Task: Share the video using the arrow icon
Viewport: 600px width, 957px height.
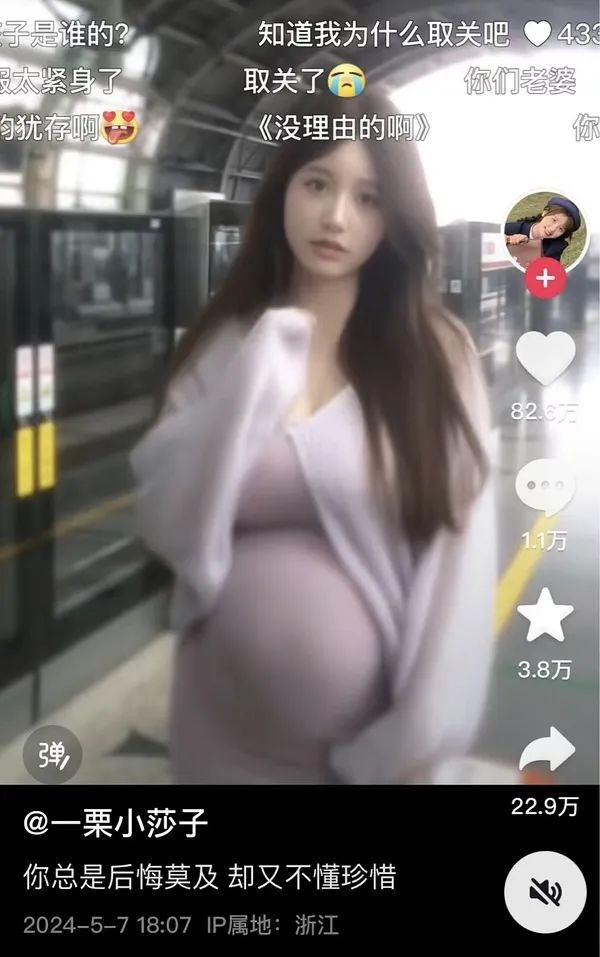Action: [546, 749]
